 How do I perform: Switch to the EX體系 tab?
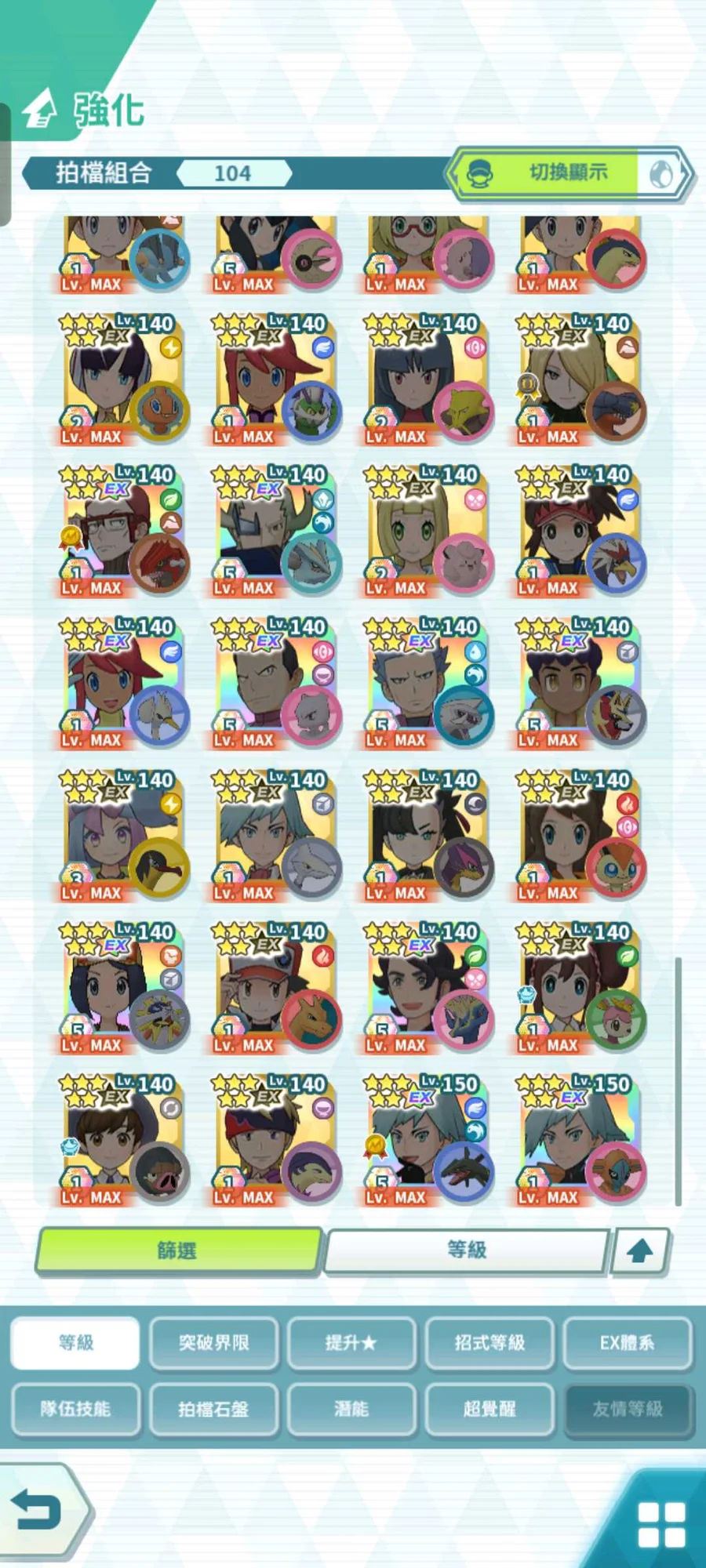pyautogui.click(x=627, y=1342)
